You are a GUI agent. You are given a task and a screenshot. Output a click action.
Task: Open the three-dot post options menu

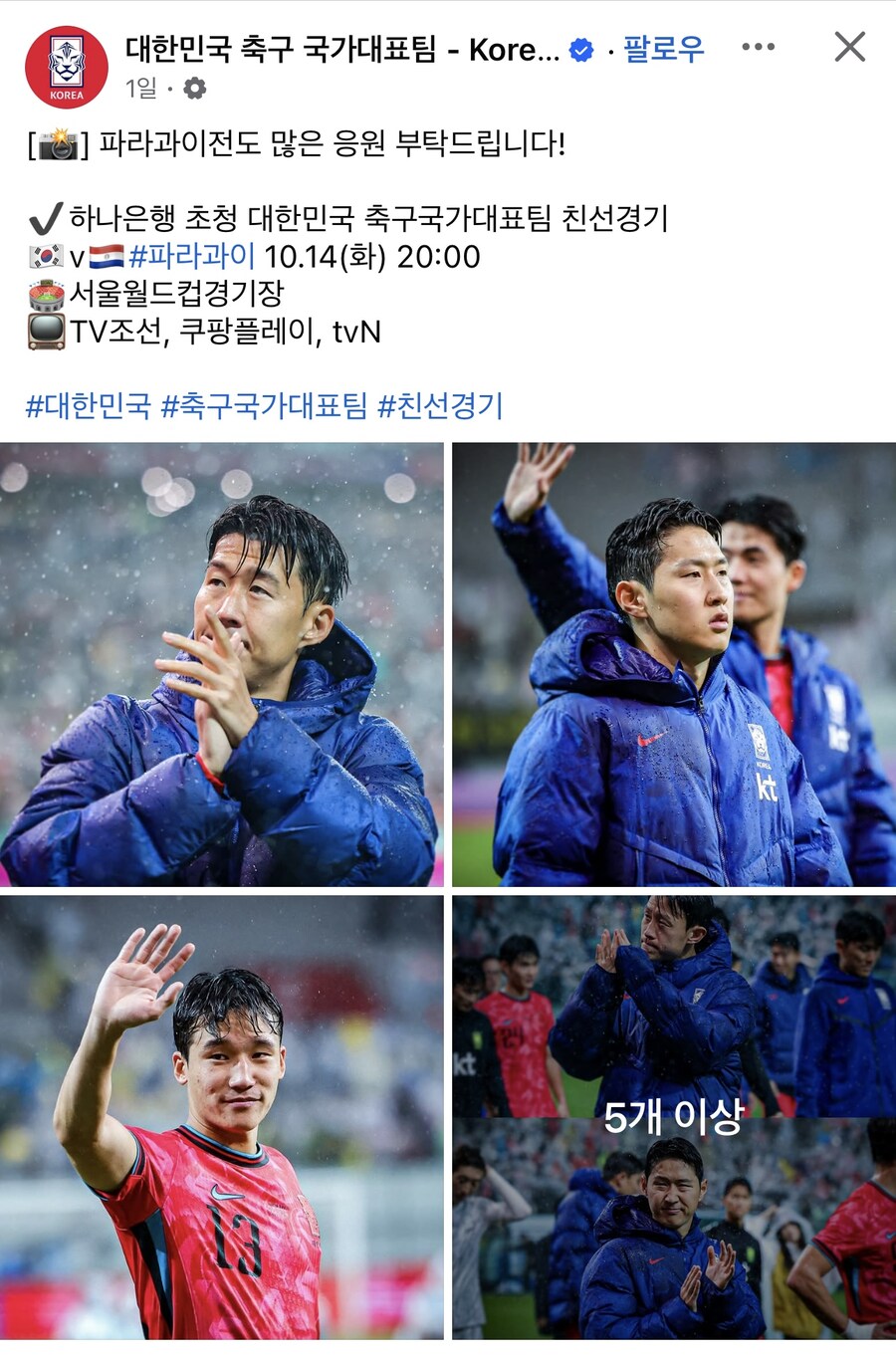(x=758, y=48)
